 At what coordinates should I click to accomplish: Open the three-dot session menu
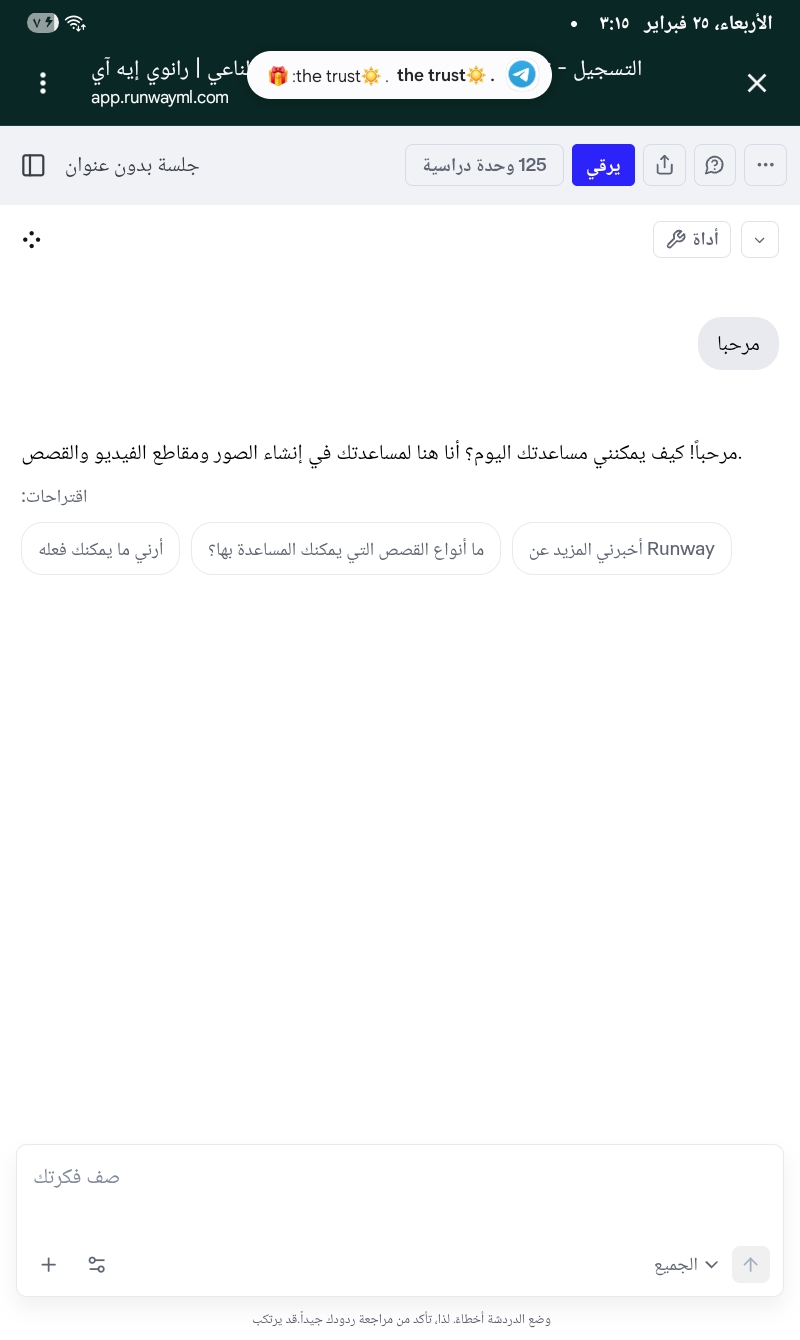pos(766,165)
